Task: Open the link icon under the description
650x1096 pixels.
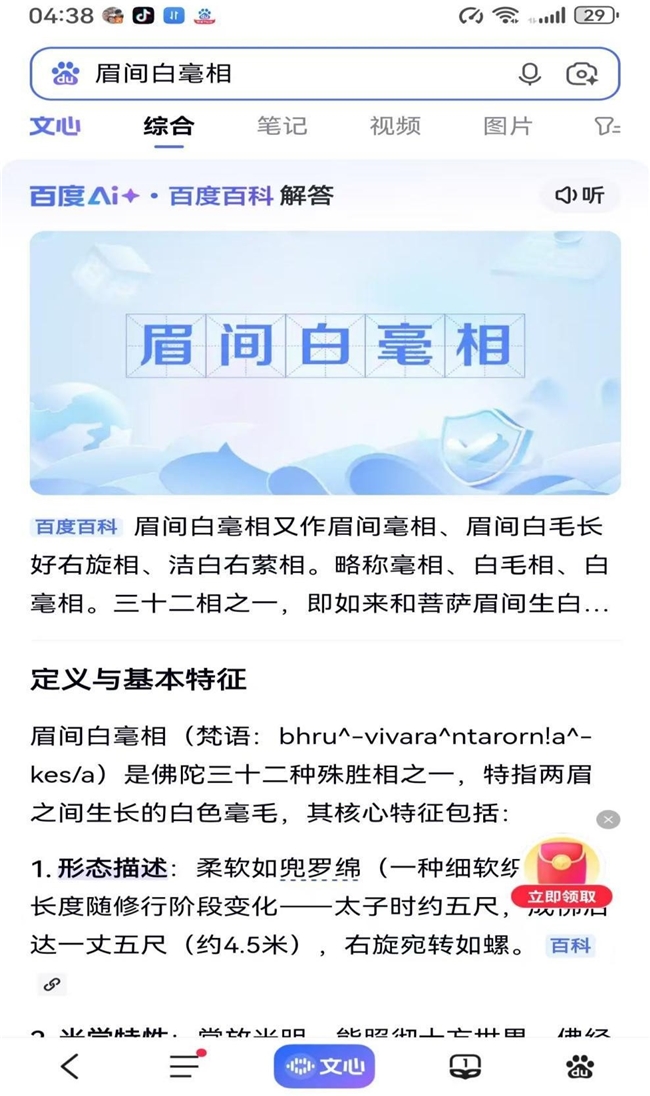Action: point(52,985)
